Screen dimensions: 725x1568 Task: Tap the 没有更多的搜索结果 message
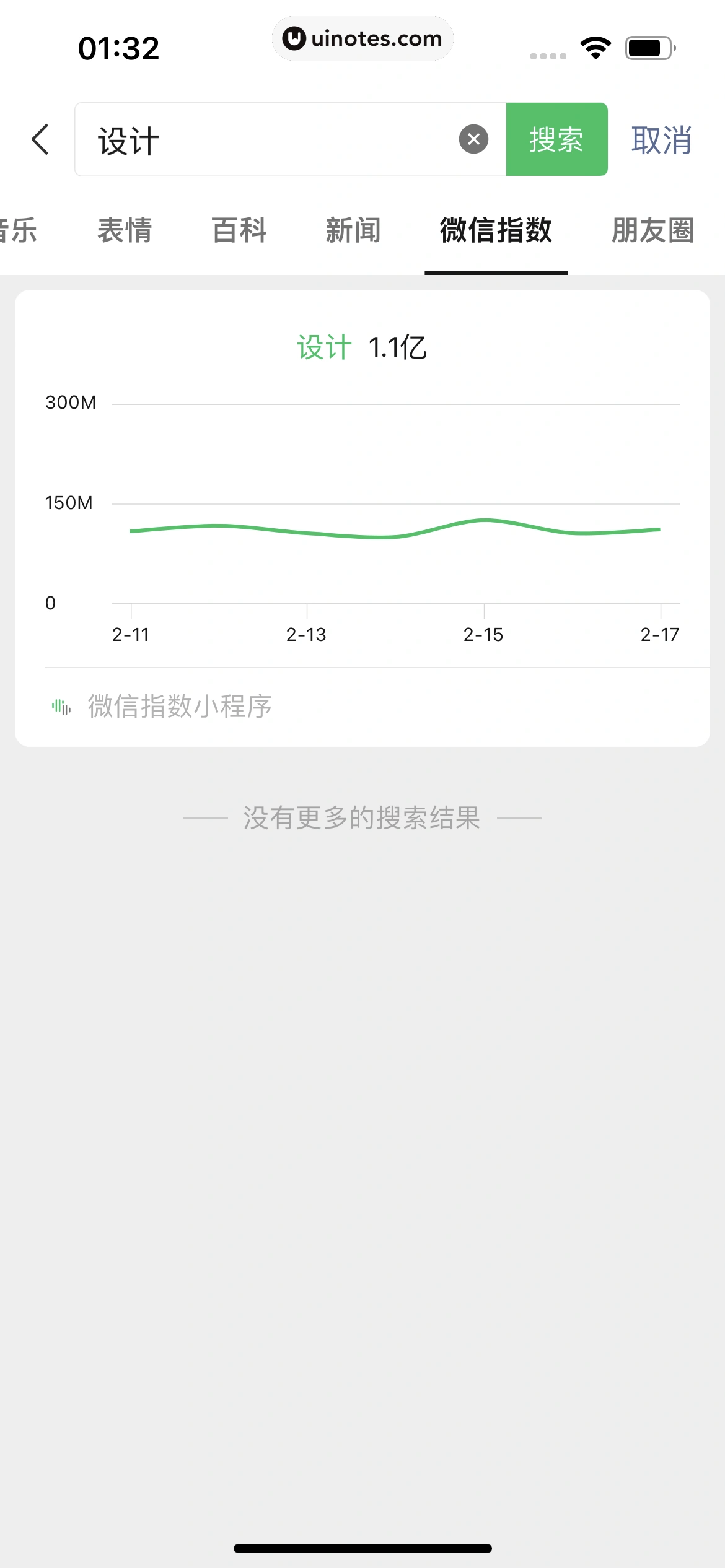362,816
